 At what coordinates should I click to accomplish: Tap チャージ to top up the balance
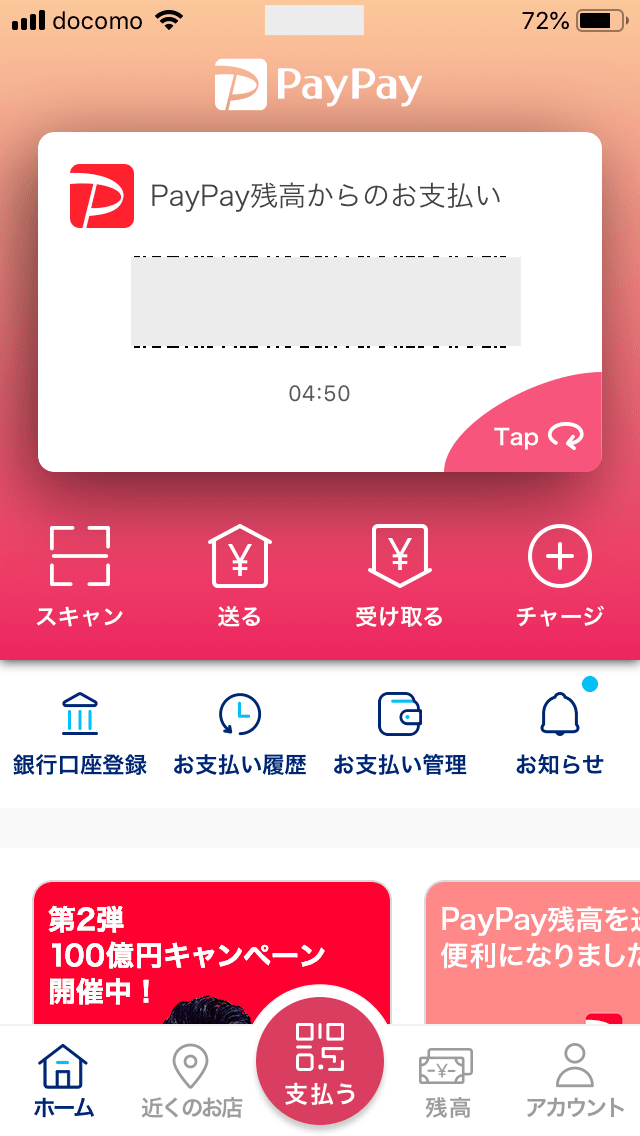(559, 575)
